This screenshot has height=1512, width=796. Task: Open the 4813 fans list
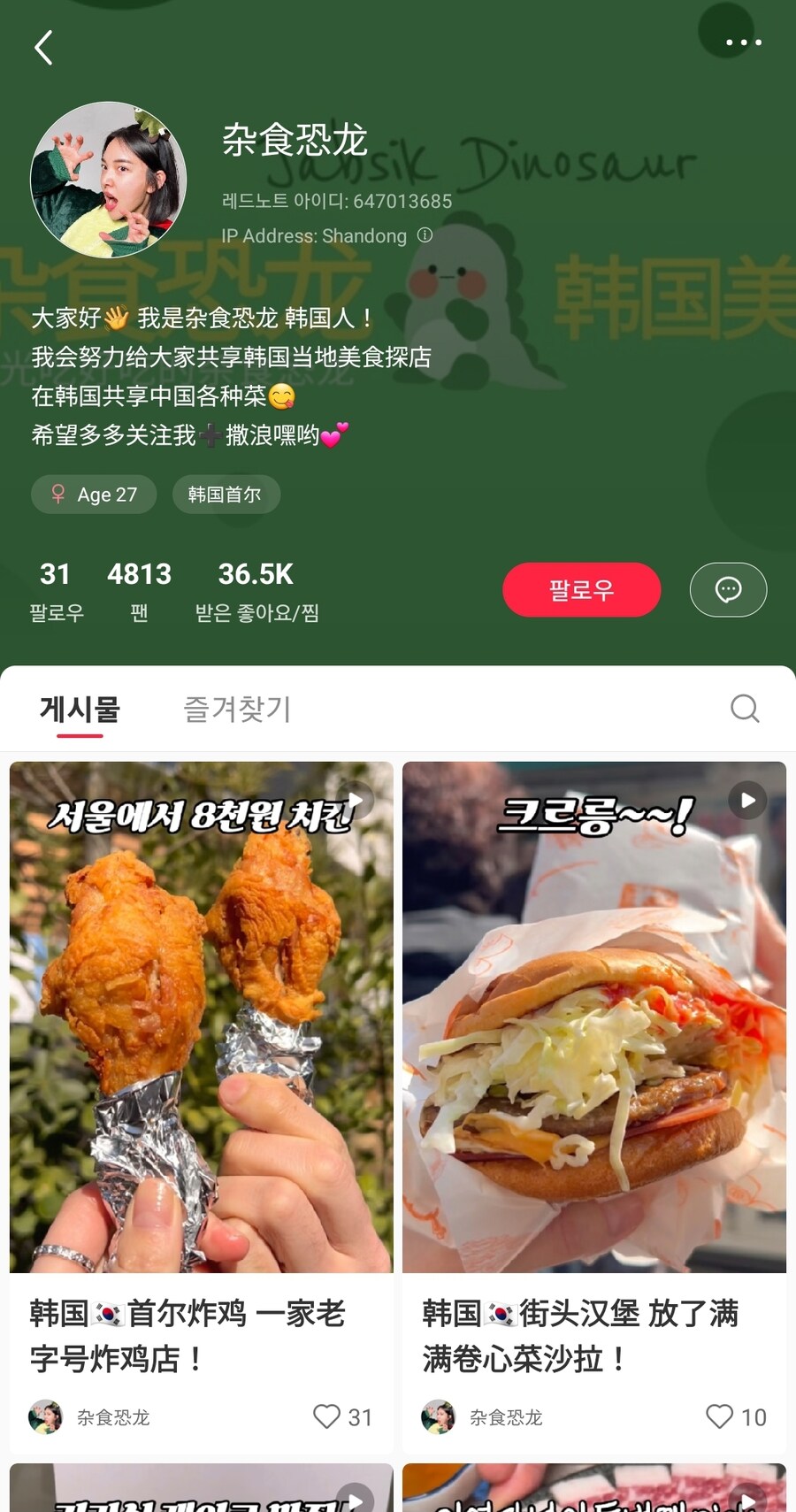[x=138, y=588]
